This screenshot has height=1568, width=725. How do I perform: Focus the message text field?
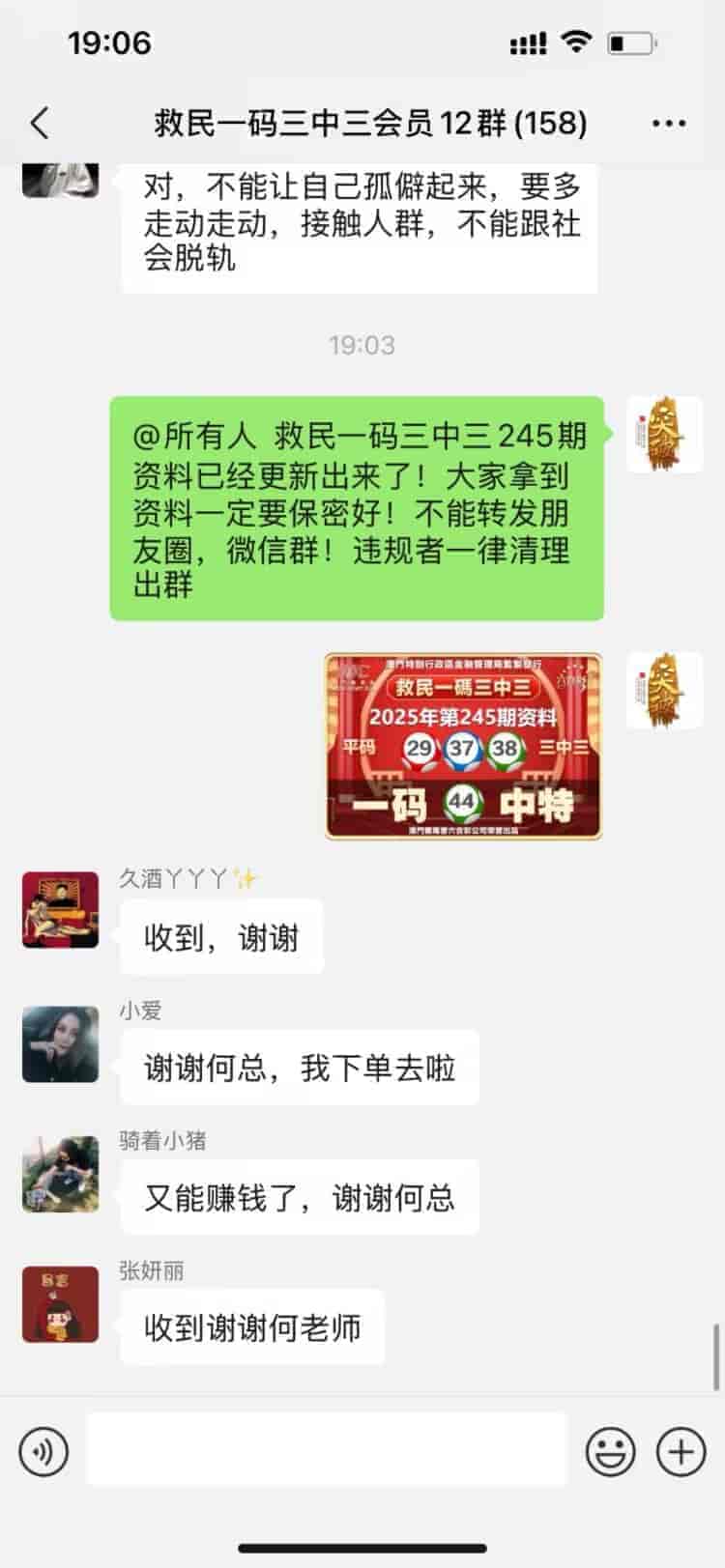327,1450
